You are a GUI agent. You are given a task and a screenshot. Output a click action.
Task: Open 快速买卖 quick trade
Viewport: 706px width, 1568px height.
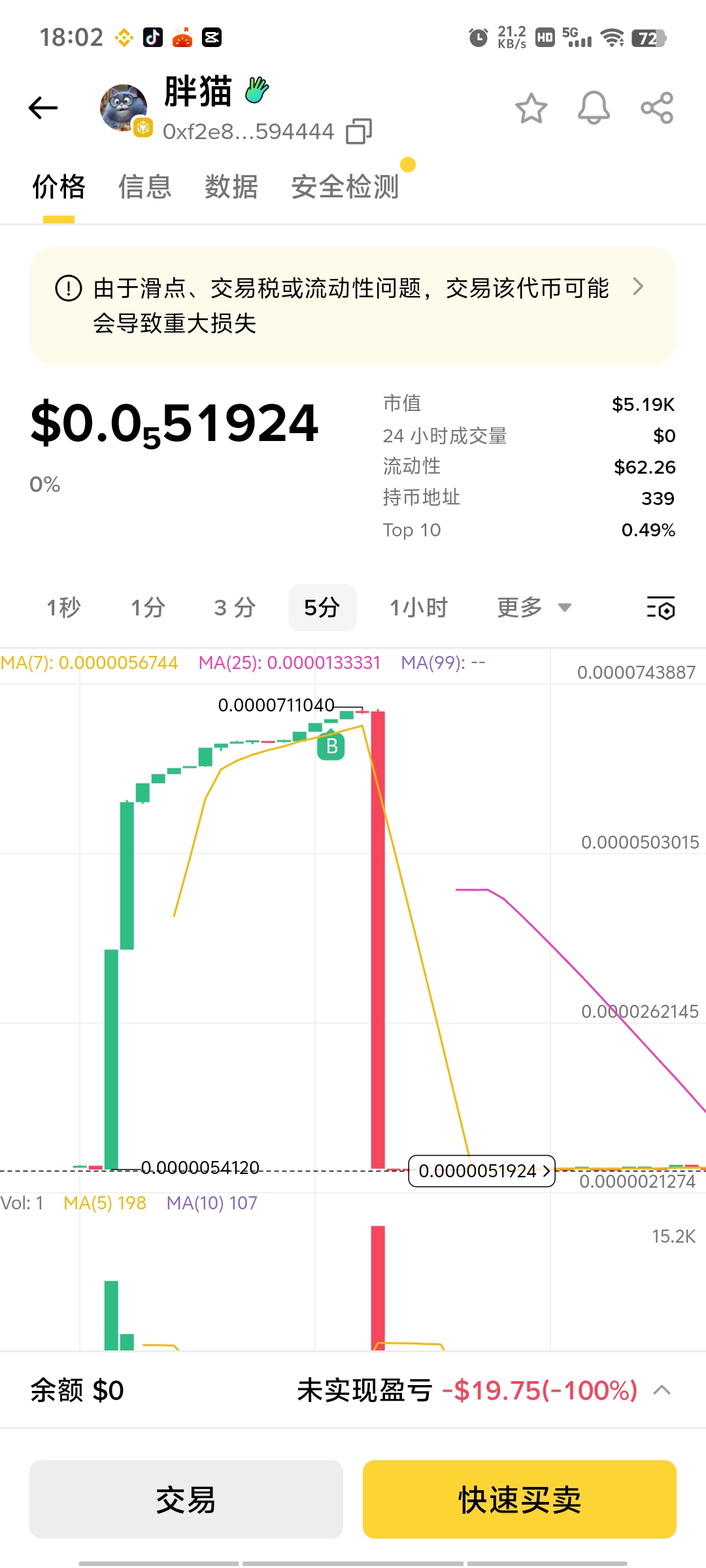point(519,1499)
